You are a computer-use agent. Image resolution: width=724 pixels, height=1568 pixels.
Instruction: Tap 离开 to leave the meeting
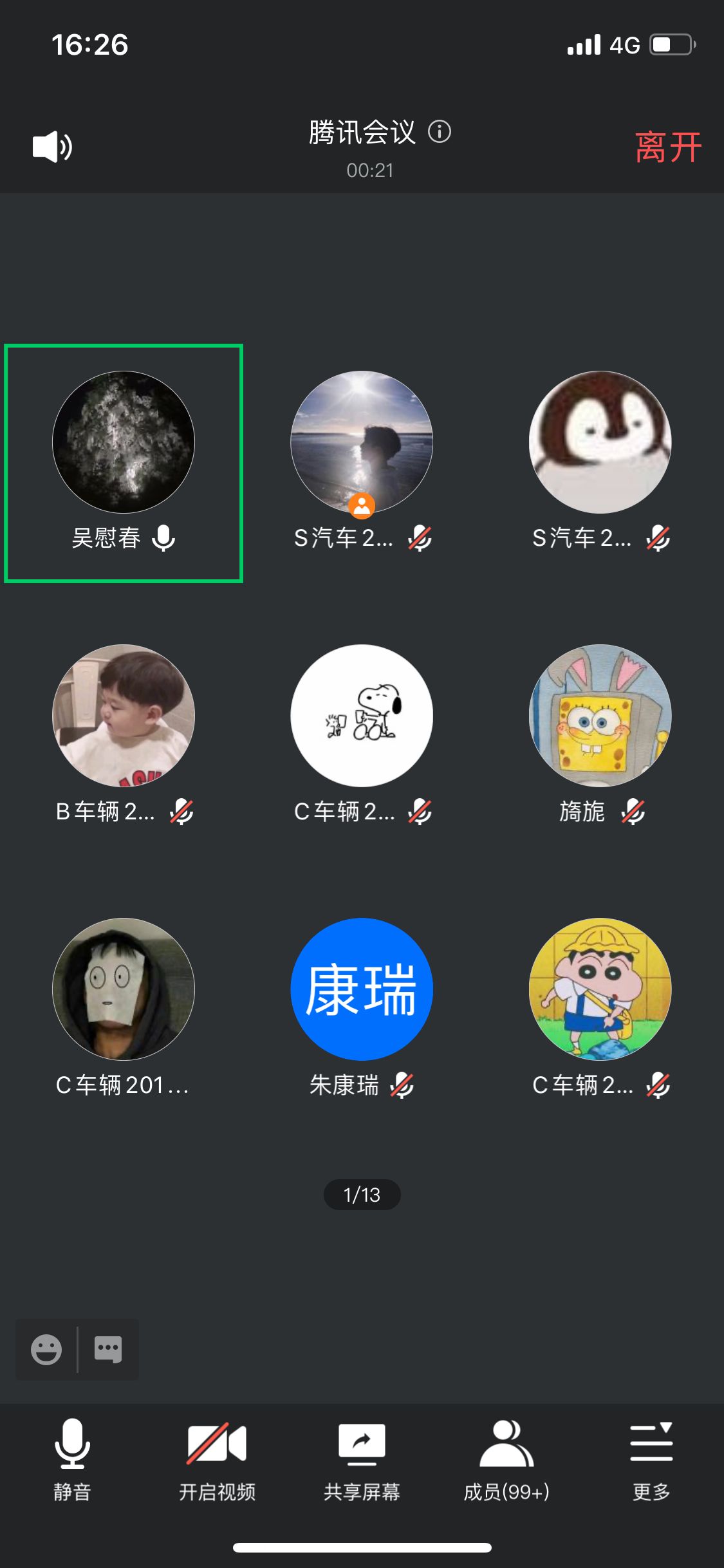(x=667, y=147)
